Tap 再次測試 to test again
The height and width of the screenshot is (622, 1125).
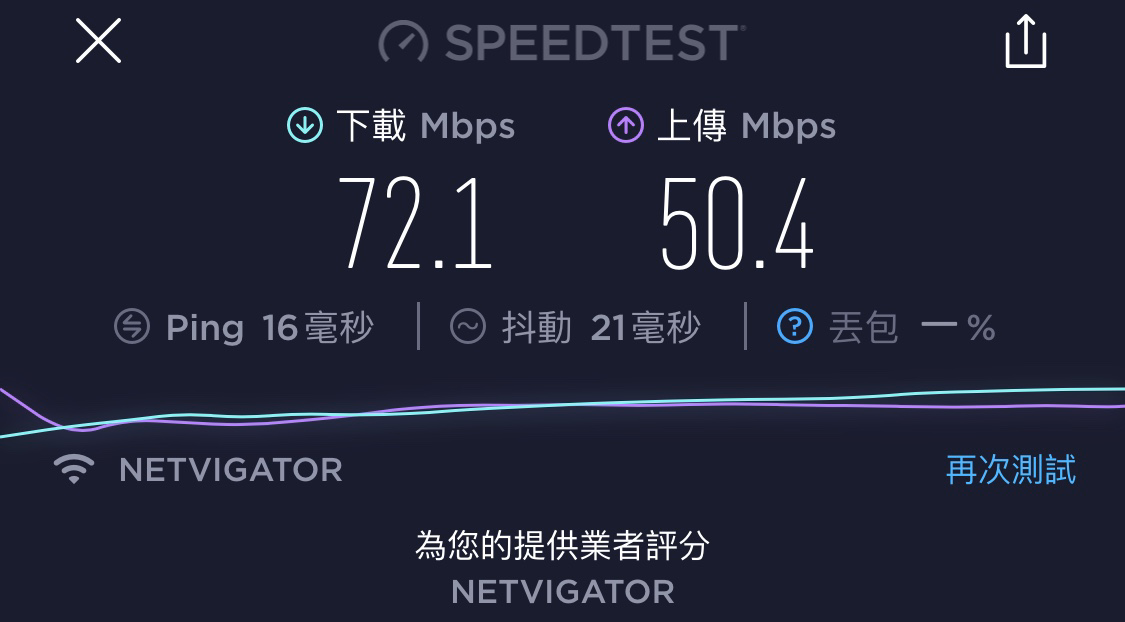click(x=1010, y=469)
